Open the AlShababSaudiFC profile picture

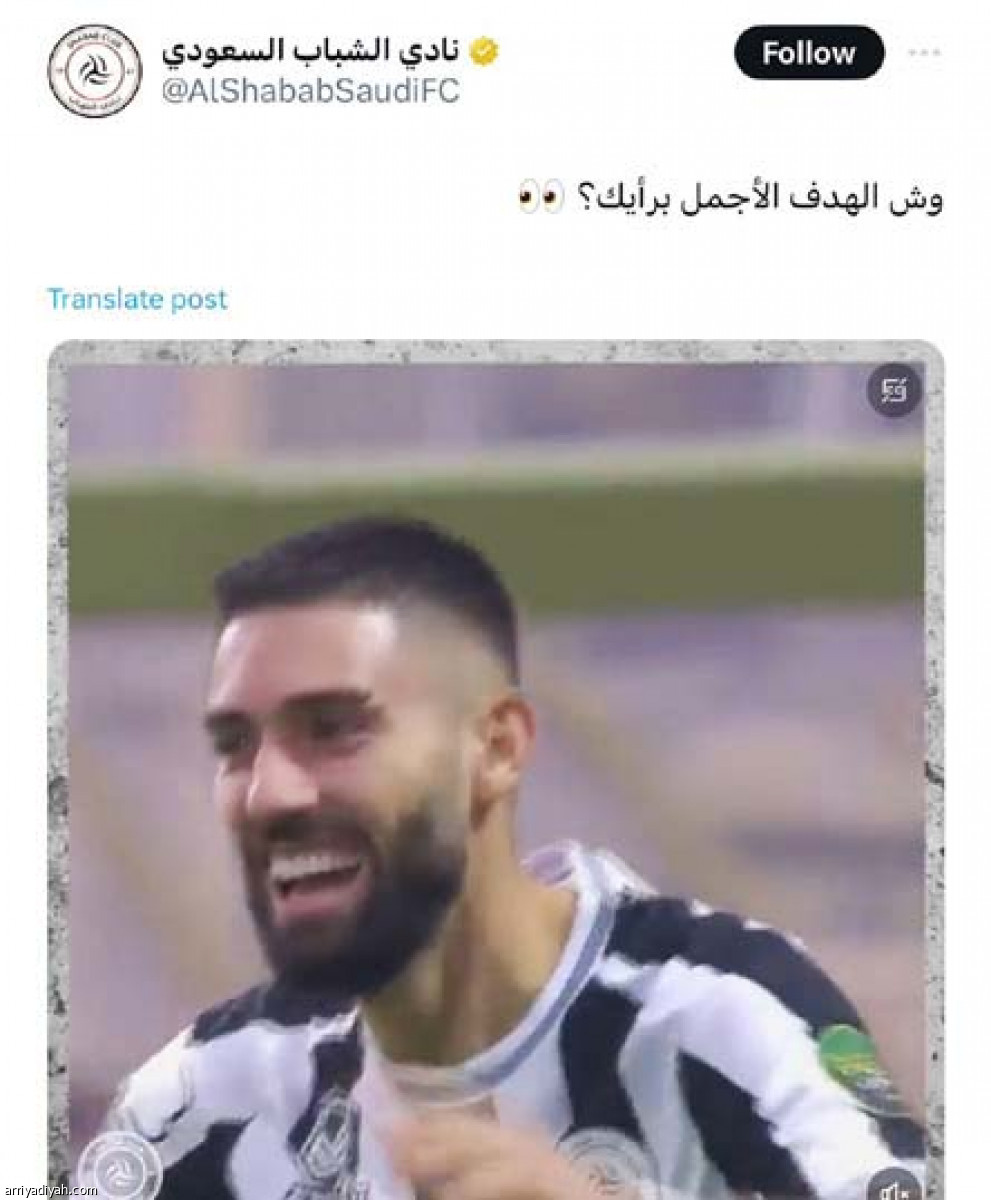(x=95, y=71)
